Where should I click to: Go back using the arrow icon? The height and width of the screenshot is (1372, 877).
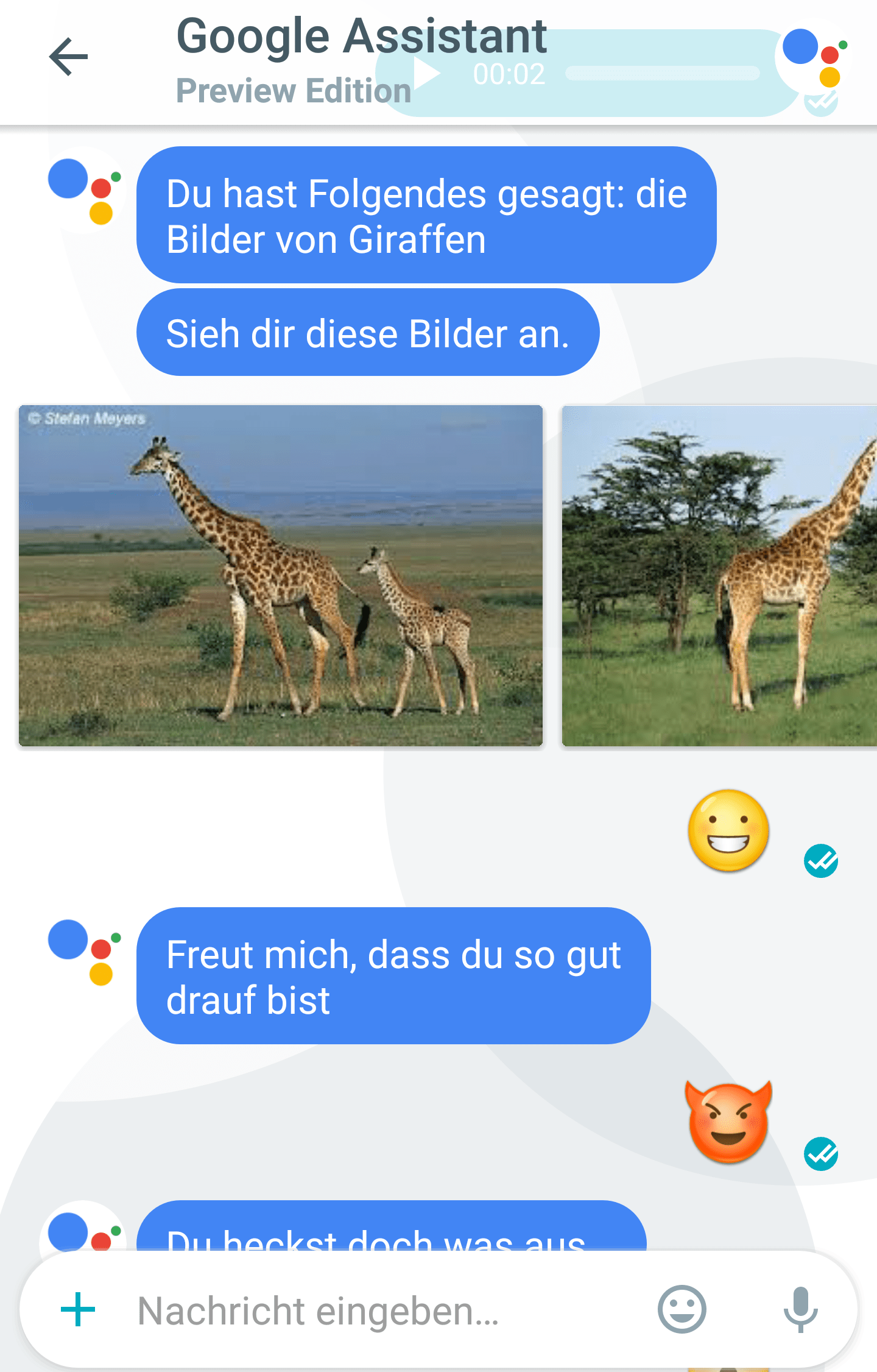(x=68, y=57)
